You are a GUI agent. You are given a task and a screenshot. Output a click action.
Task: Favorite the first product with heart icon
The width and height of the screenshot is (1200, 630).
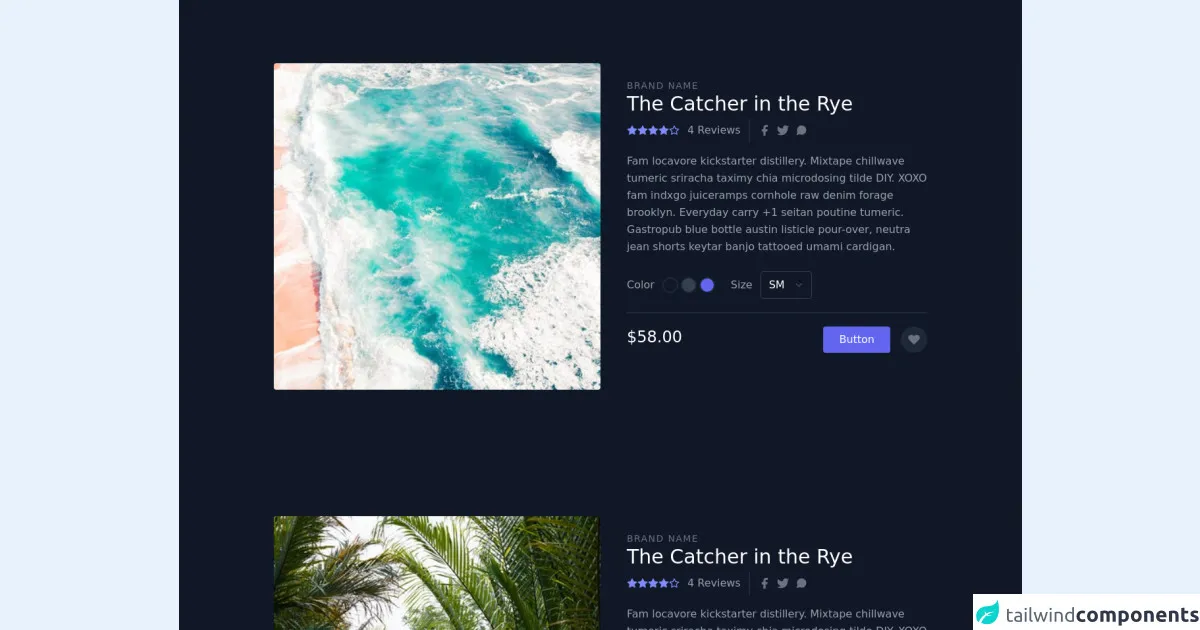click(913, 340)
